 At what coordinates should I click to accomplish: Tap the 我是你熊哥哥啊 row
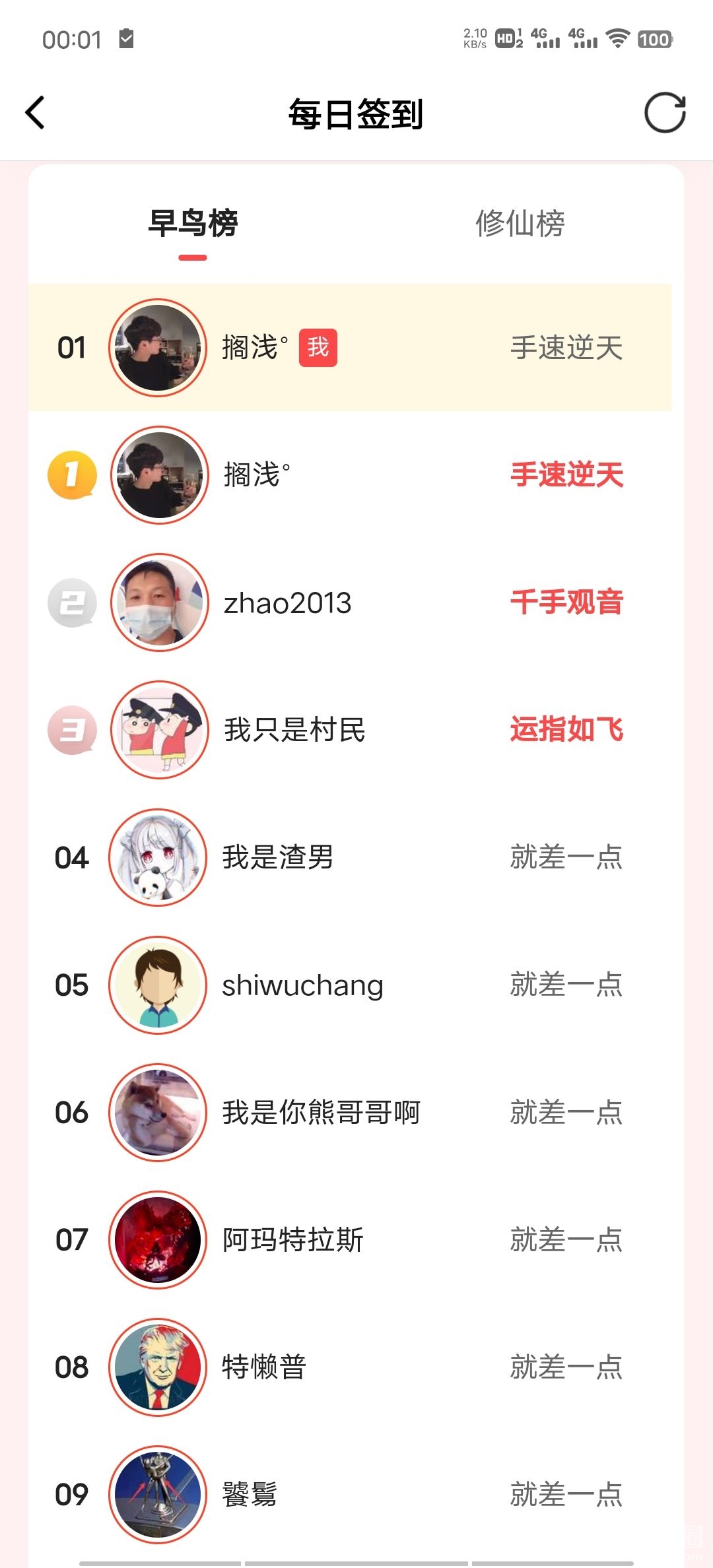(321, 1113)
